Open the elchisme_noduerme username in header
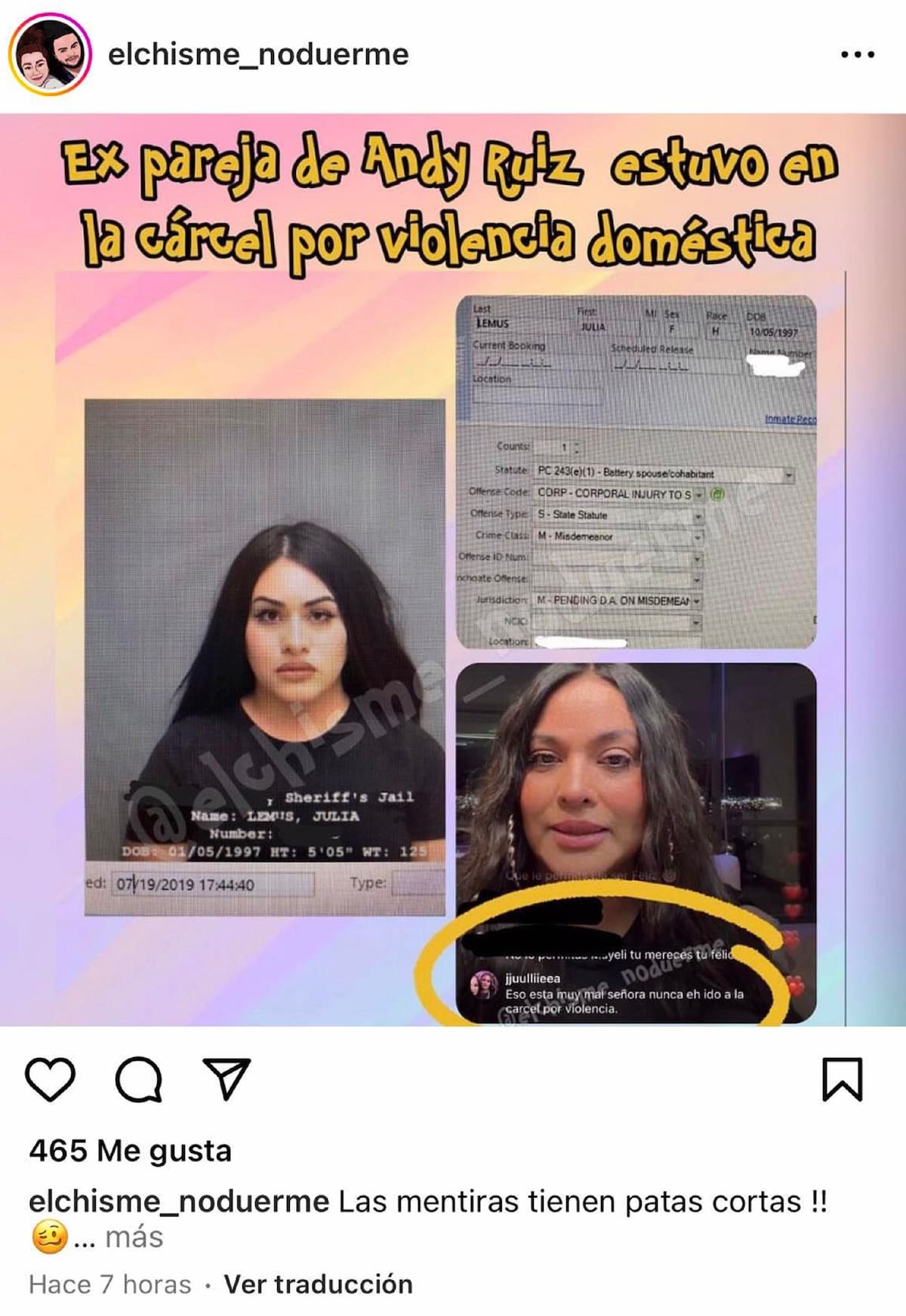Screen dimensions: 906x1316 (x=258, y=54)
